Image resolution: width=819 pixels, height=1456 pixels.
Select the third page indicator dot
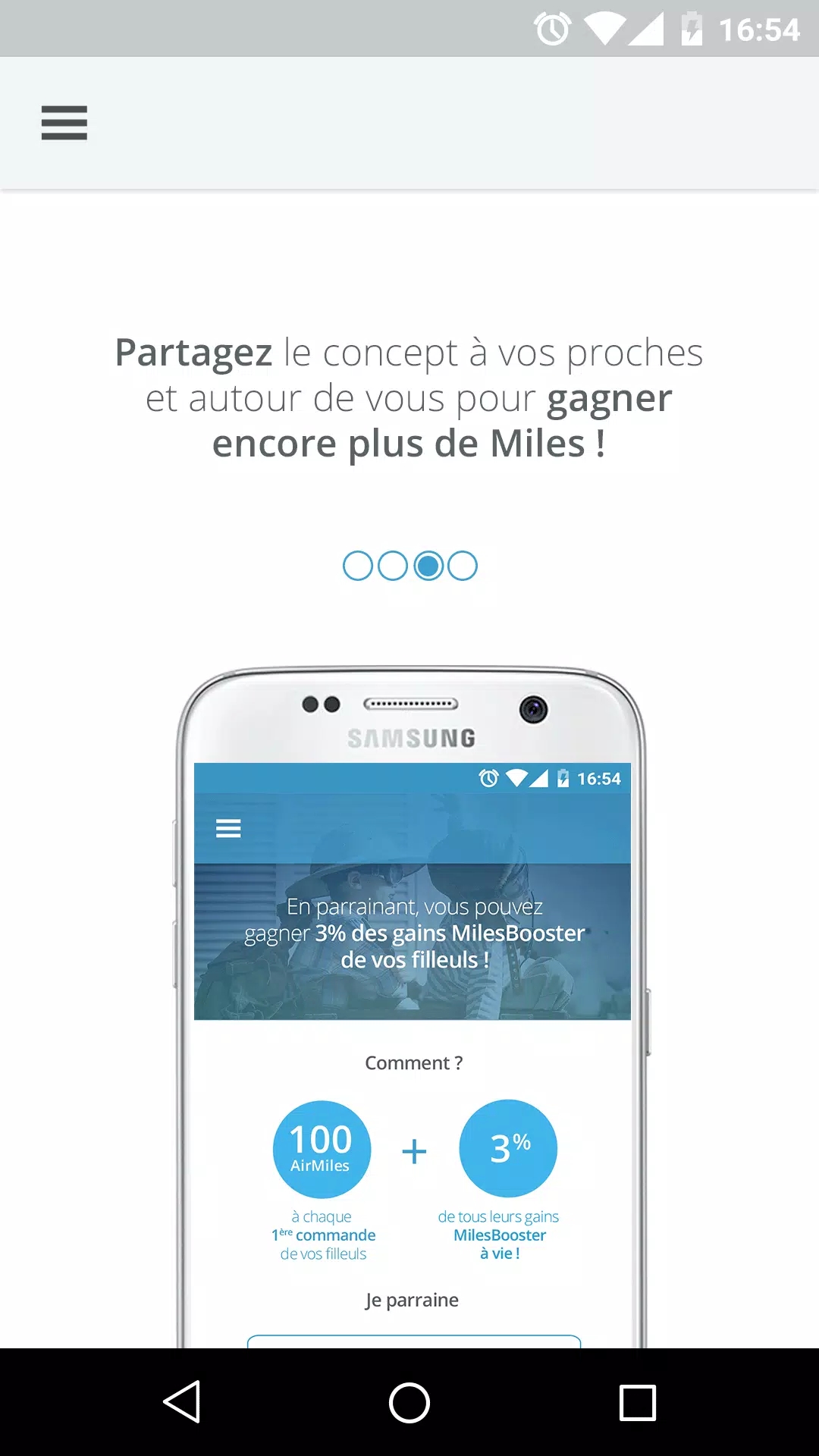(x=428, y=566)
